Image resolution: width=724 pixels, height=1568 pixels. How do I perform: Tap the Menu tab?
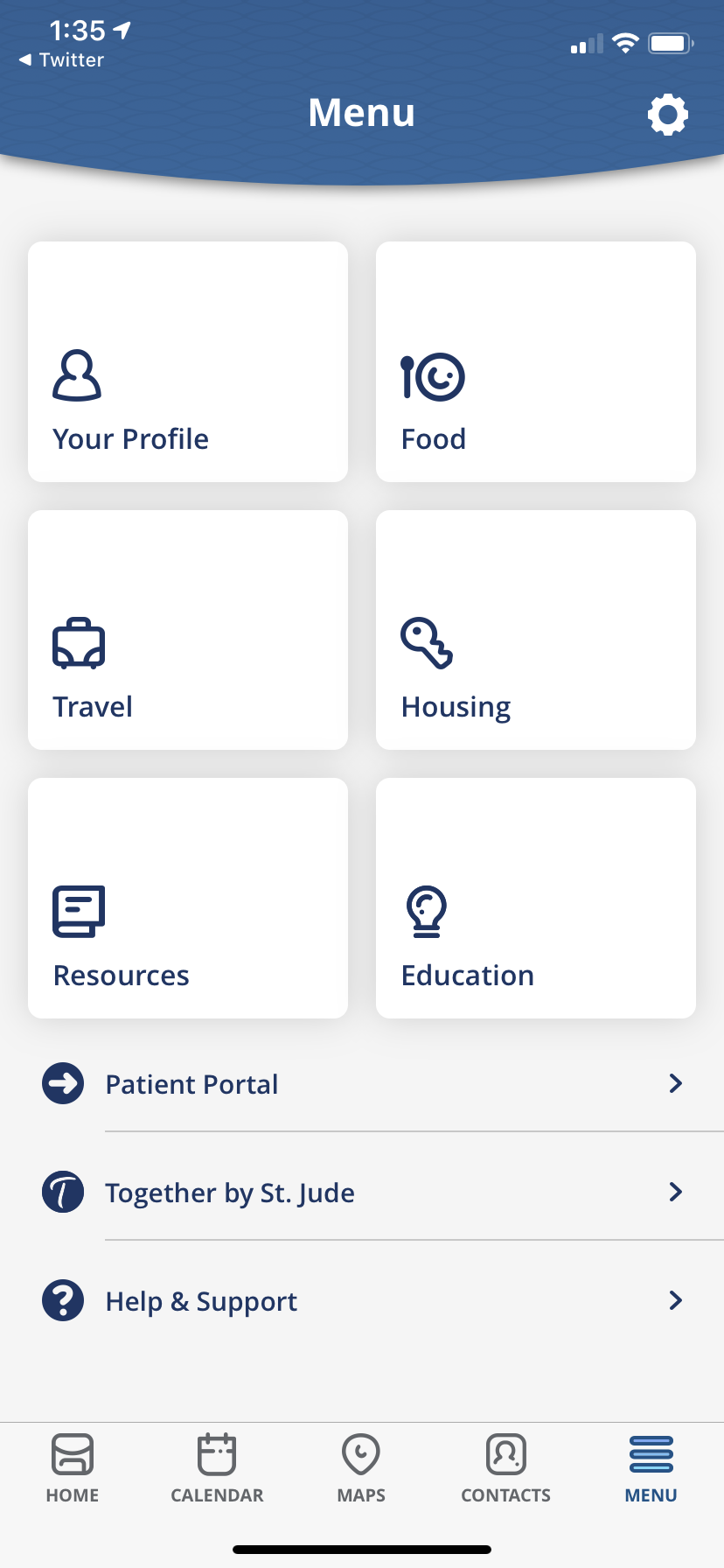pyautogui.click(x=651, y=1468)
